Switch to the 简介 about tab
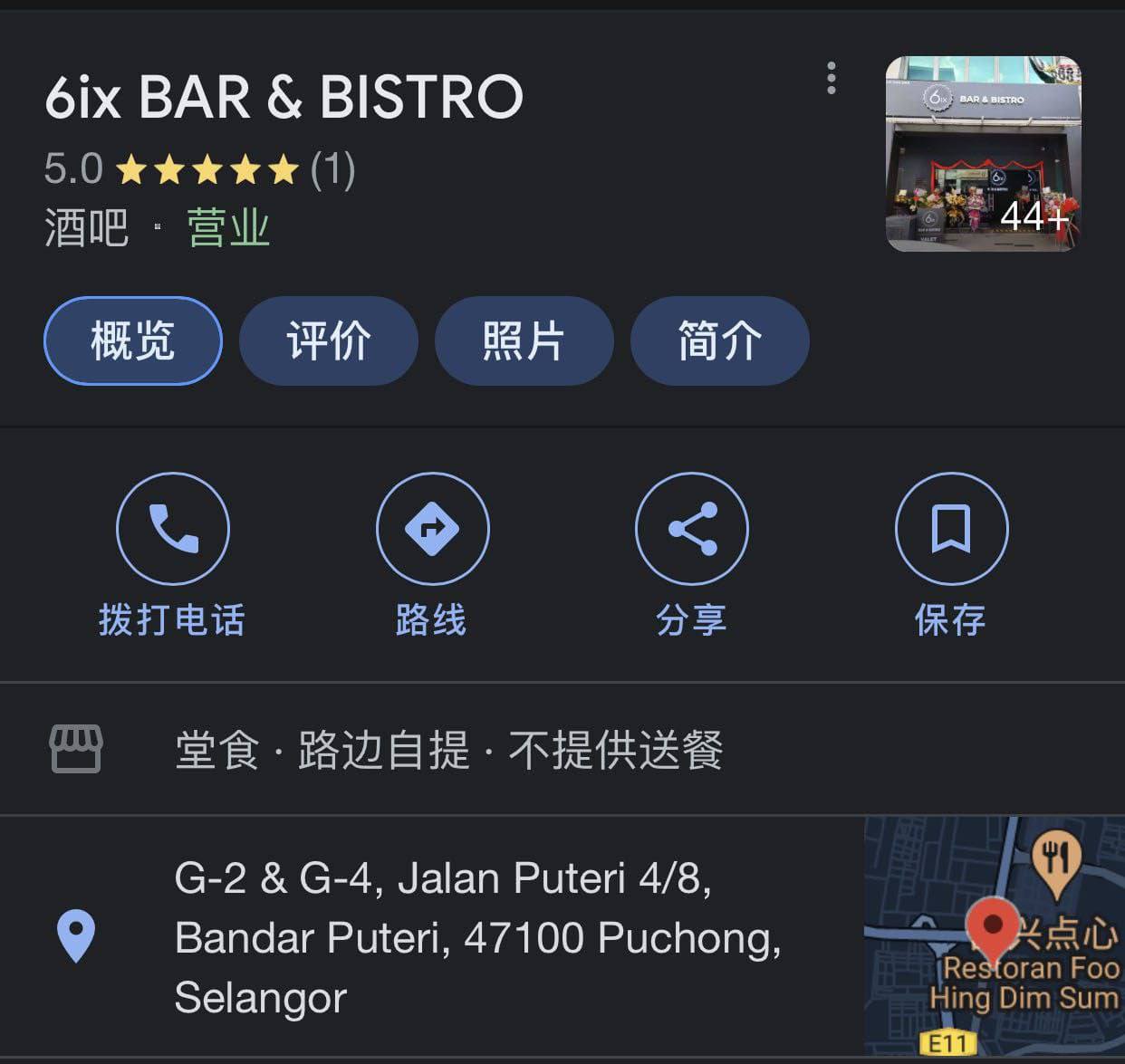The image size is (1125, 1064). pos(719,341)
